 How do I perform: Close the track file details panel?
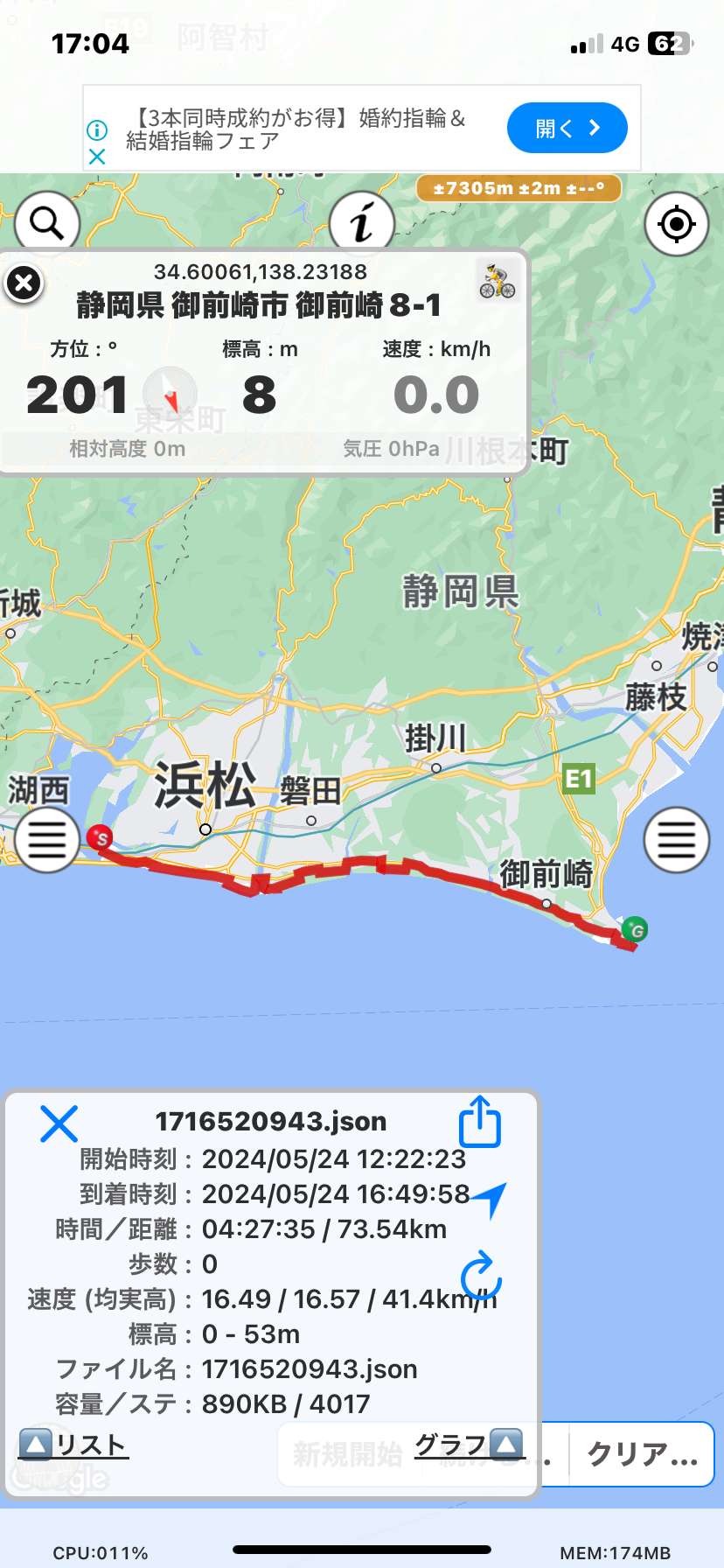(x=59, y=1123)
